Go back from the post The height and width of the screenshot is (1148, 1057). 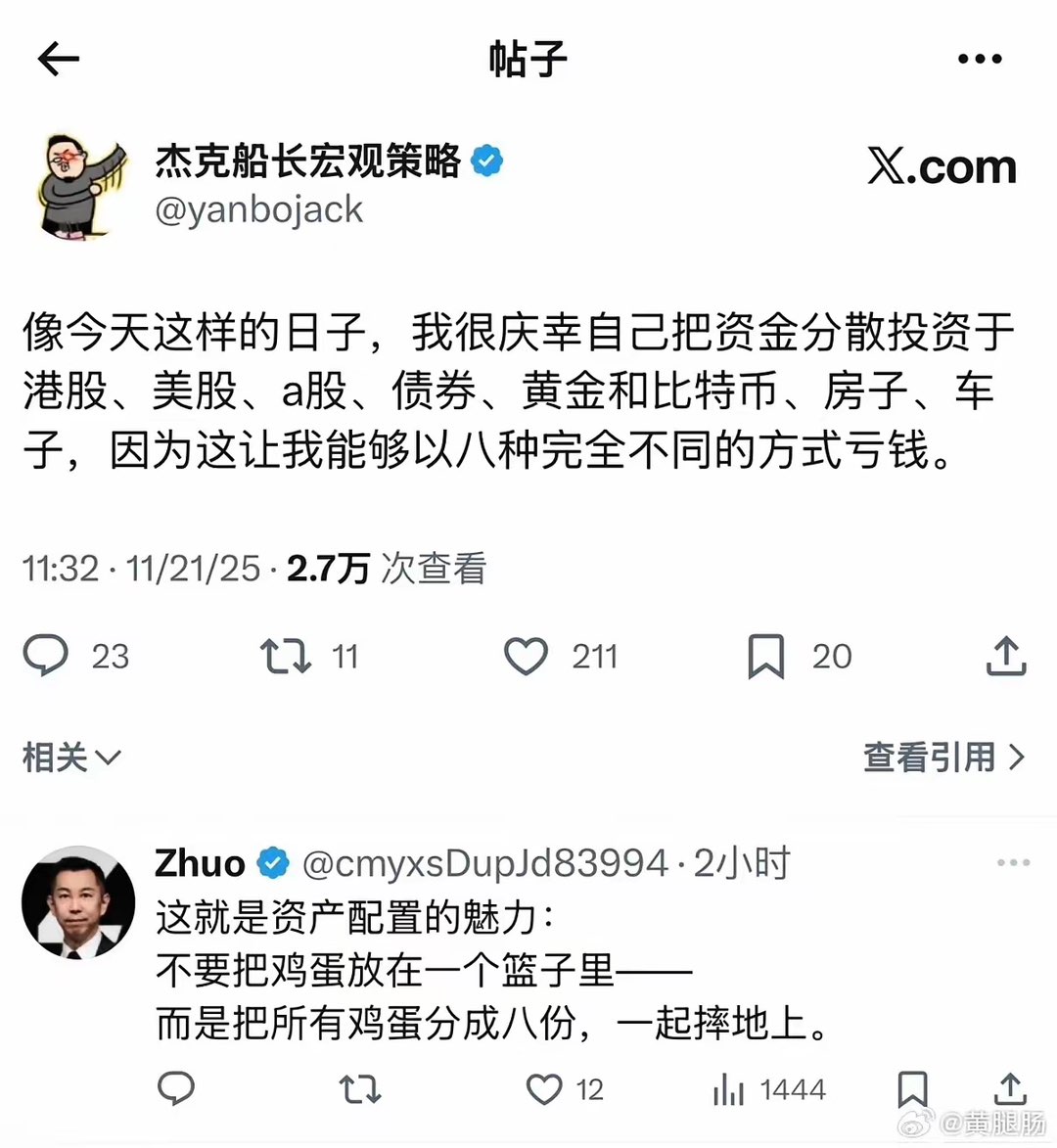(59, 60)
